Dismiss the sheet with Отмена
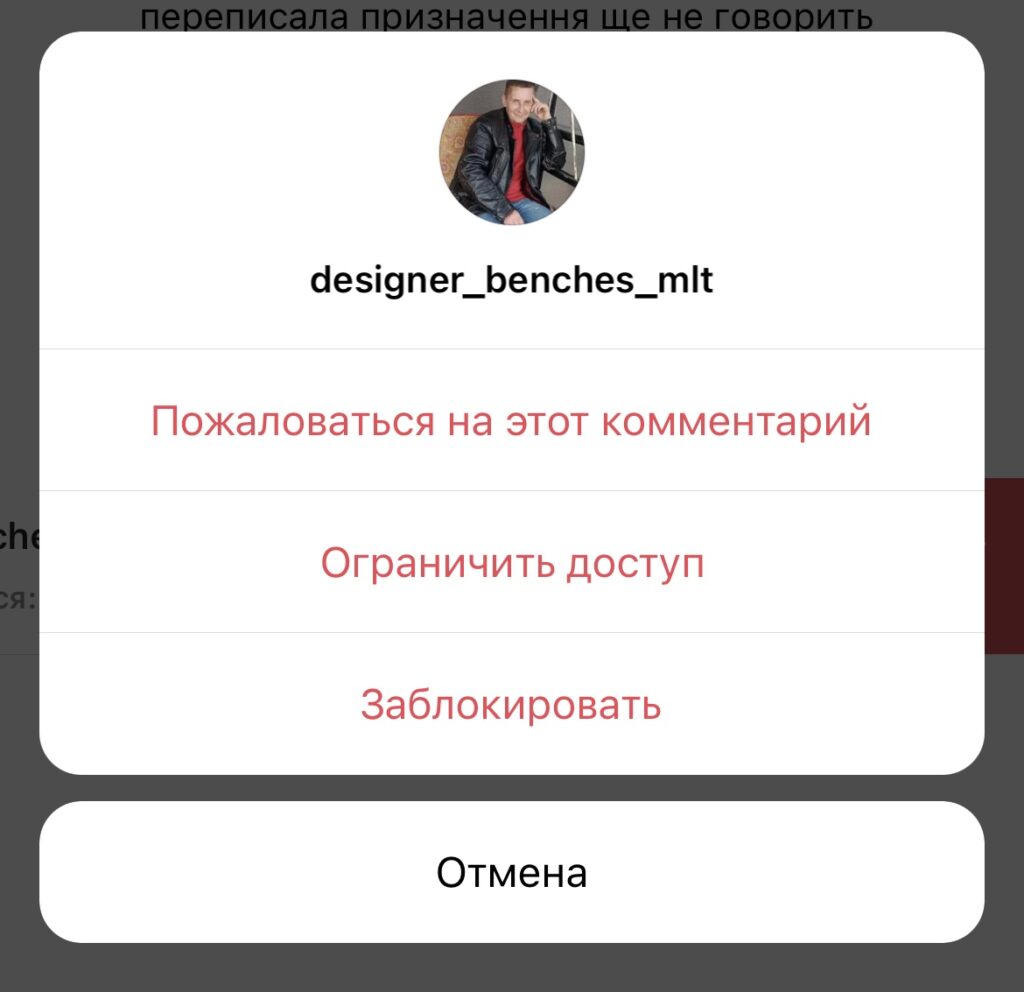This screenshot has width=1024, height=992. click(x=511, y=872)
